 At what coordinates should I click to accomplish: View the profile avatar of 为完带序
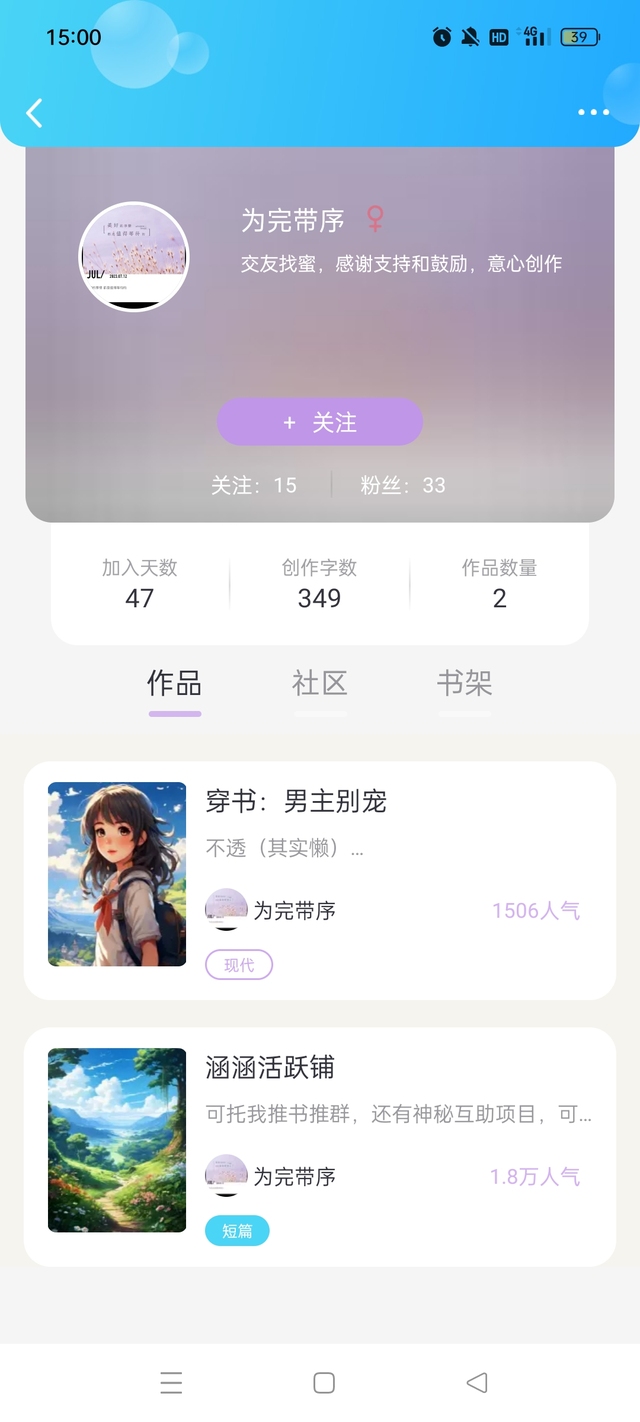pos(134,257)
